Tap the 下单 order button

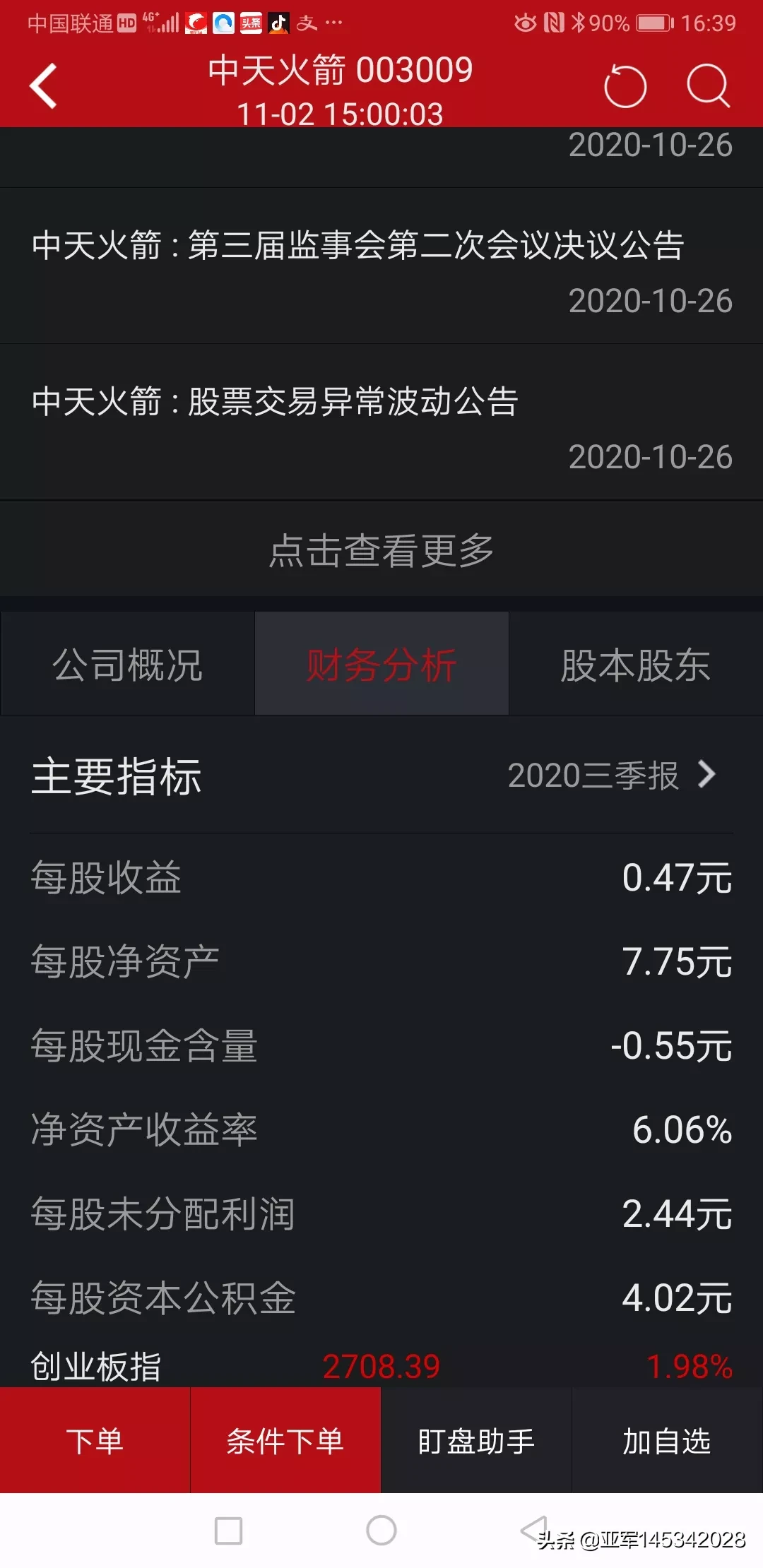point(95,1441)
